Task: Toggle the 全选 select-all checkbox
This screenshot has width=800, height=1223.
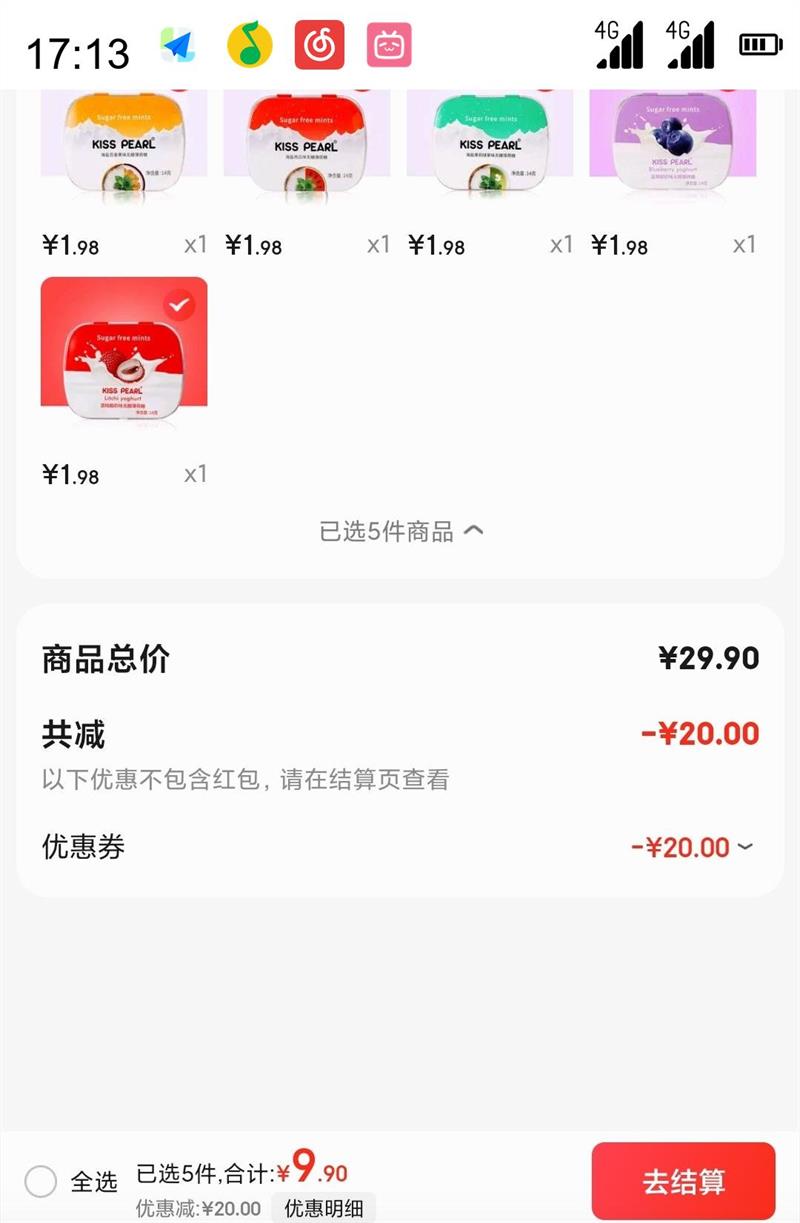Action: (41, 1181)
